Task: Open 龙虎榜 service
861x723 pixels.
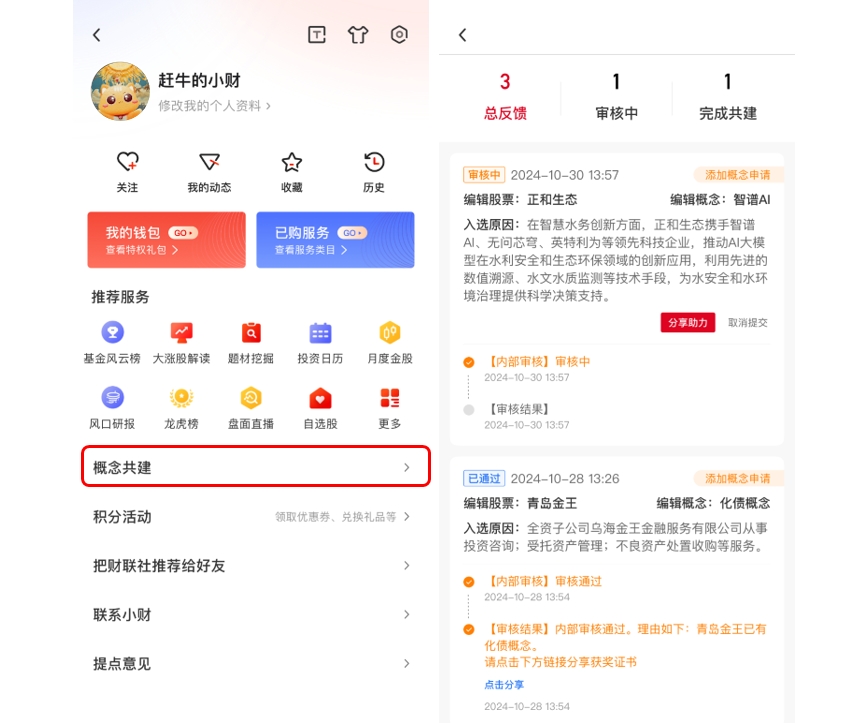Action: 181,407
